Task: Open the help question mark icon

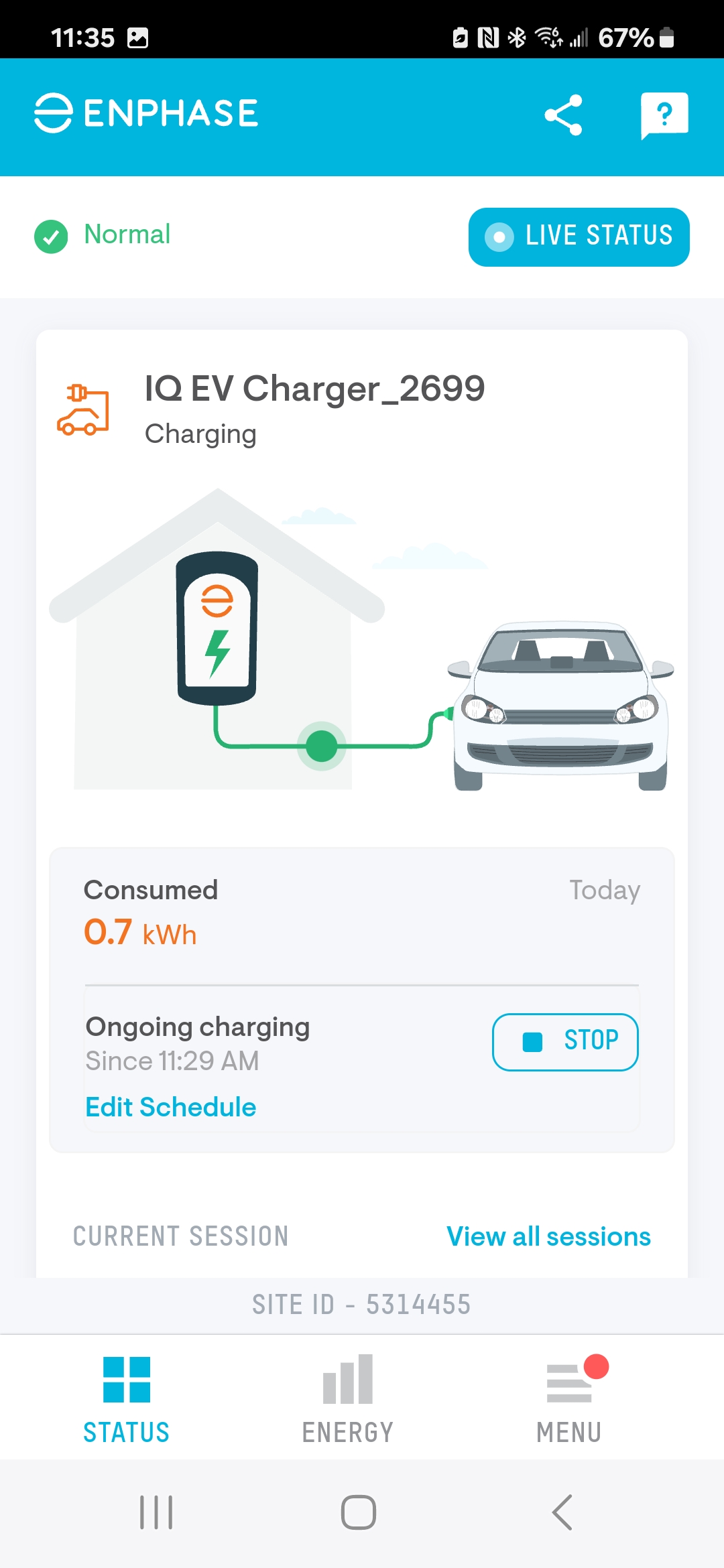Action: pyautogui.click(x=664, y=115)
